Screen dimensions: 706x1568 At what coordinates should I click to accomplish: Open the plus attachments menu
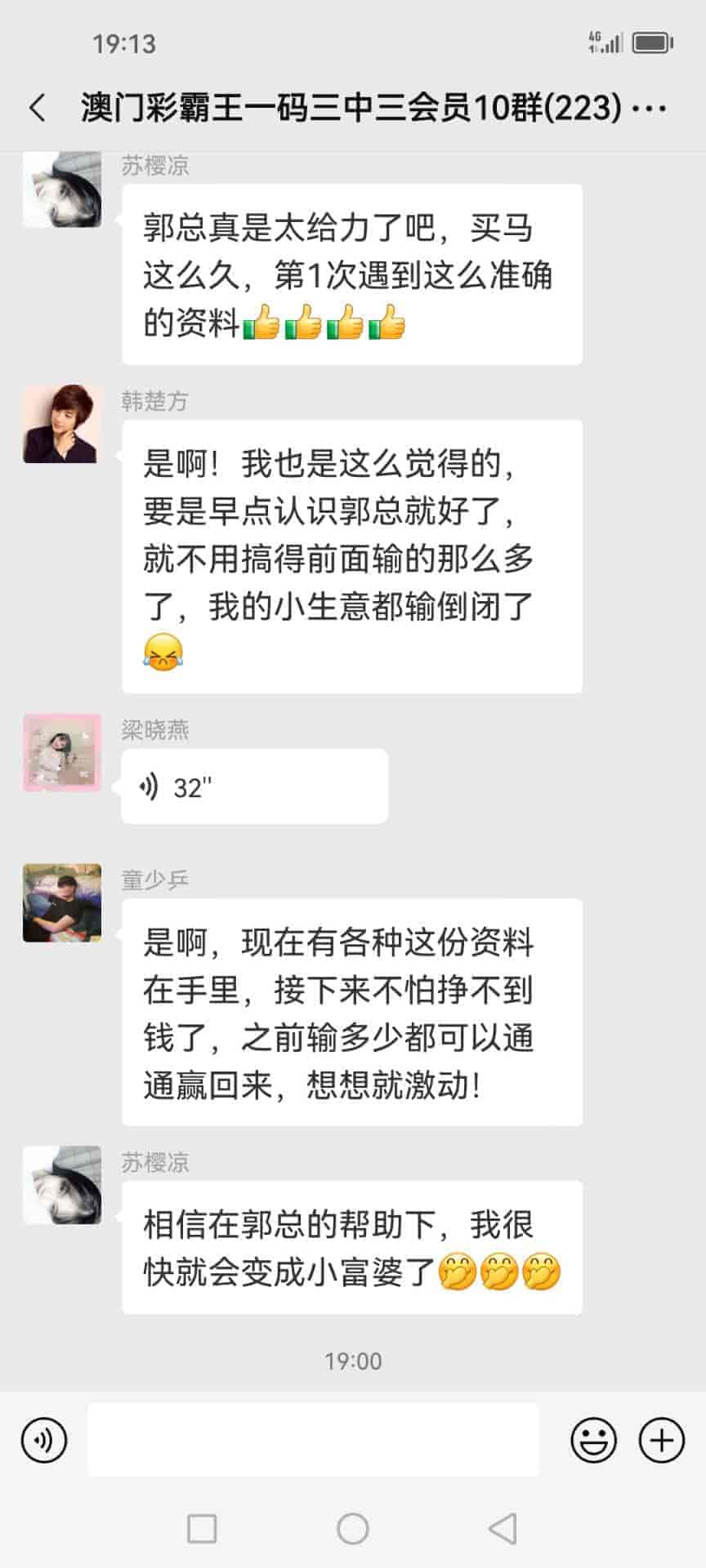[661, 1440]
